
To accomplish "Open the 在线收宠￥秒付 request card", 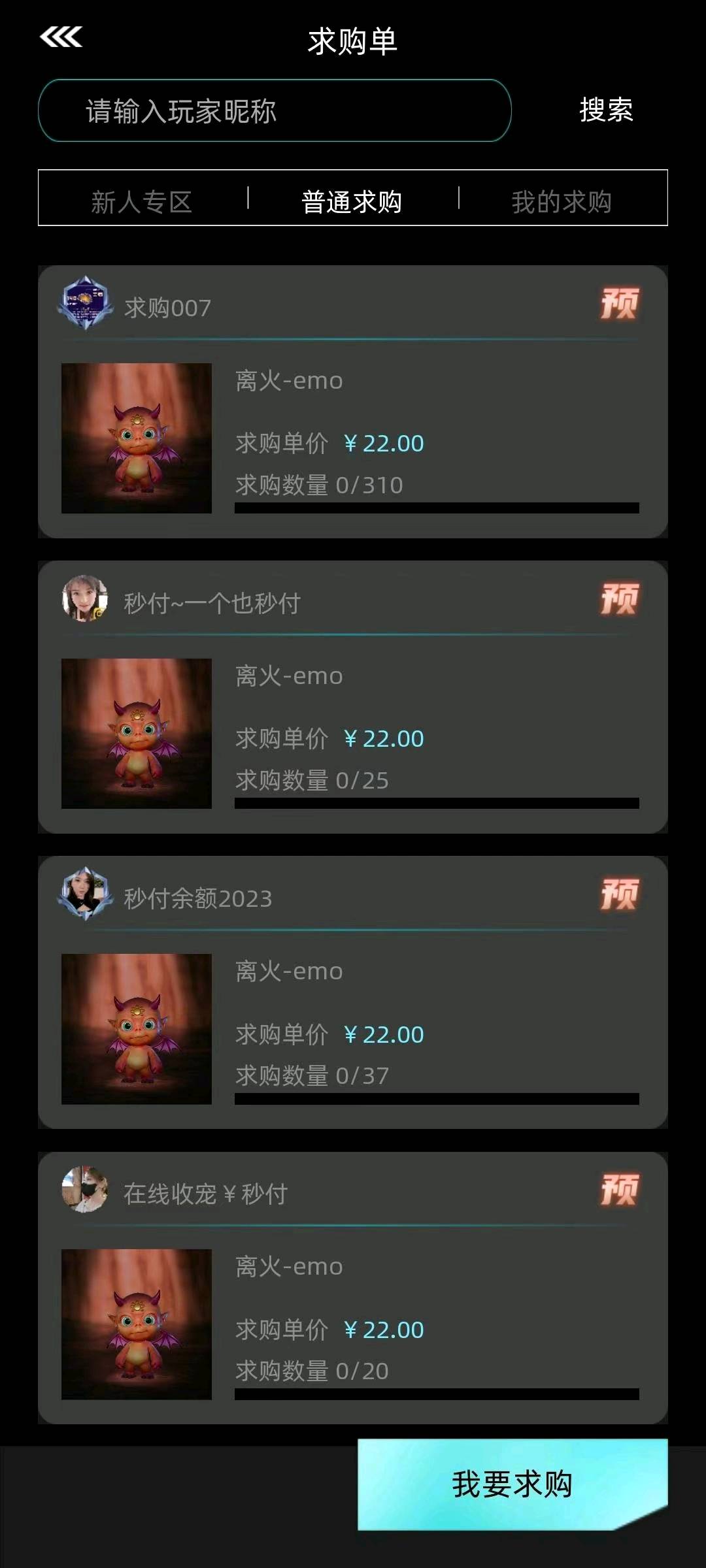I will [x=353, y=1288].
